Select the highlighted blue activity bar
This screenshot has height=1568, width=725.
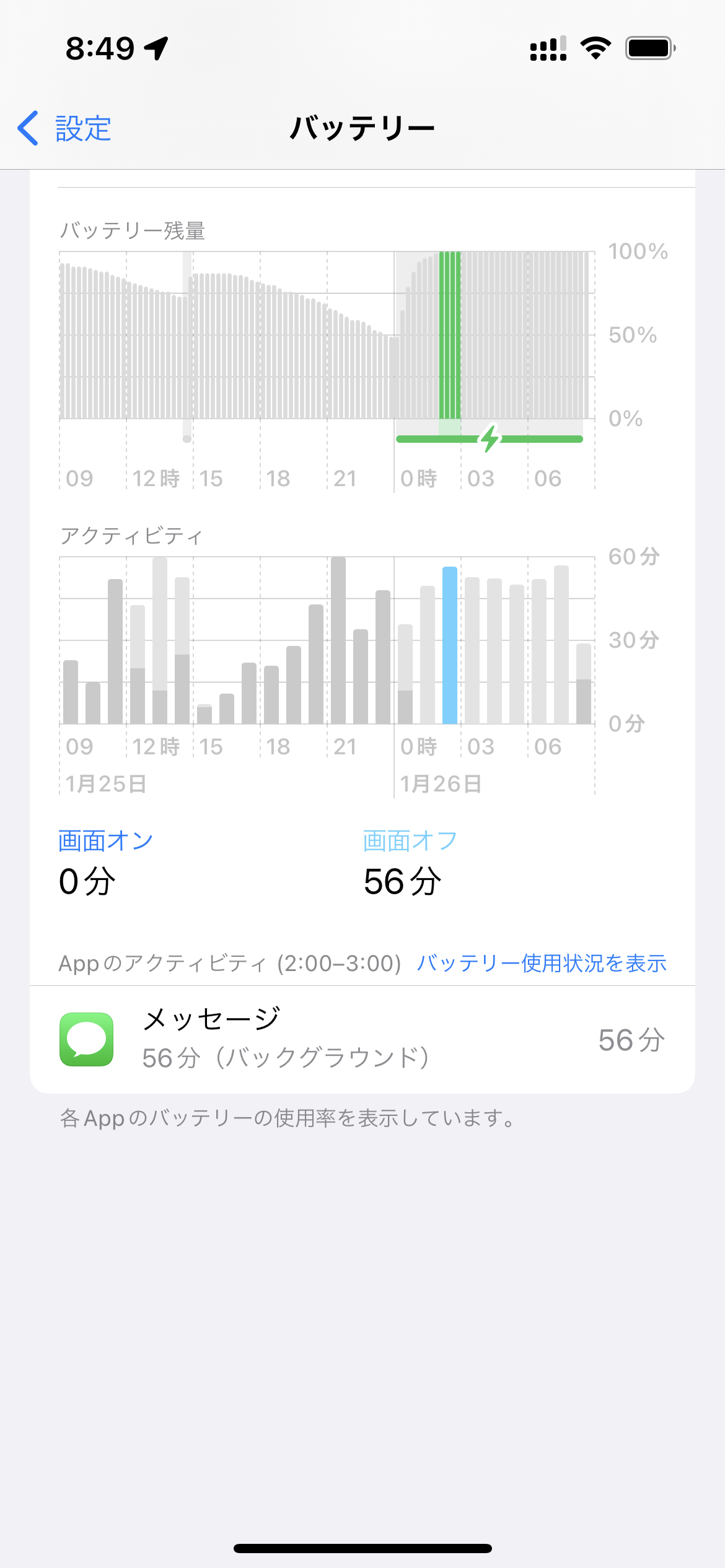pos(450,645)
